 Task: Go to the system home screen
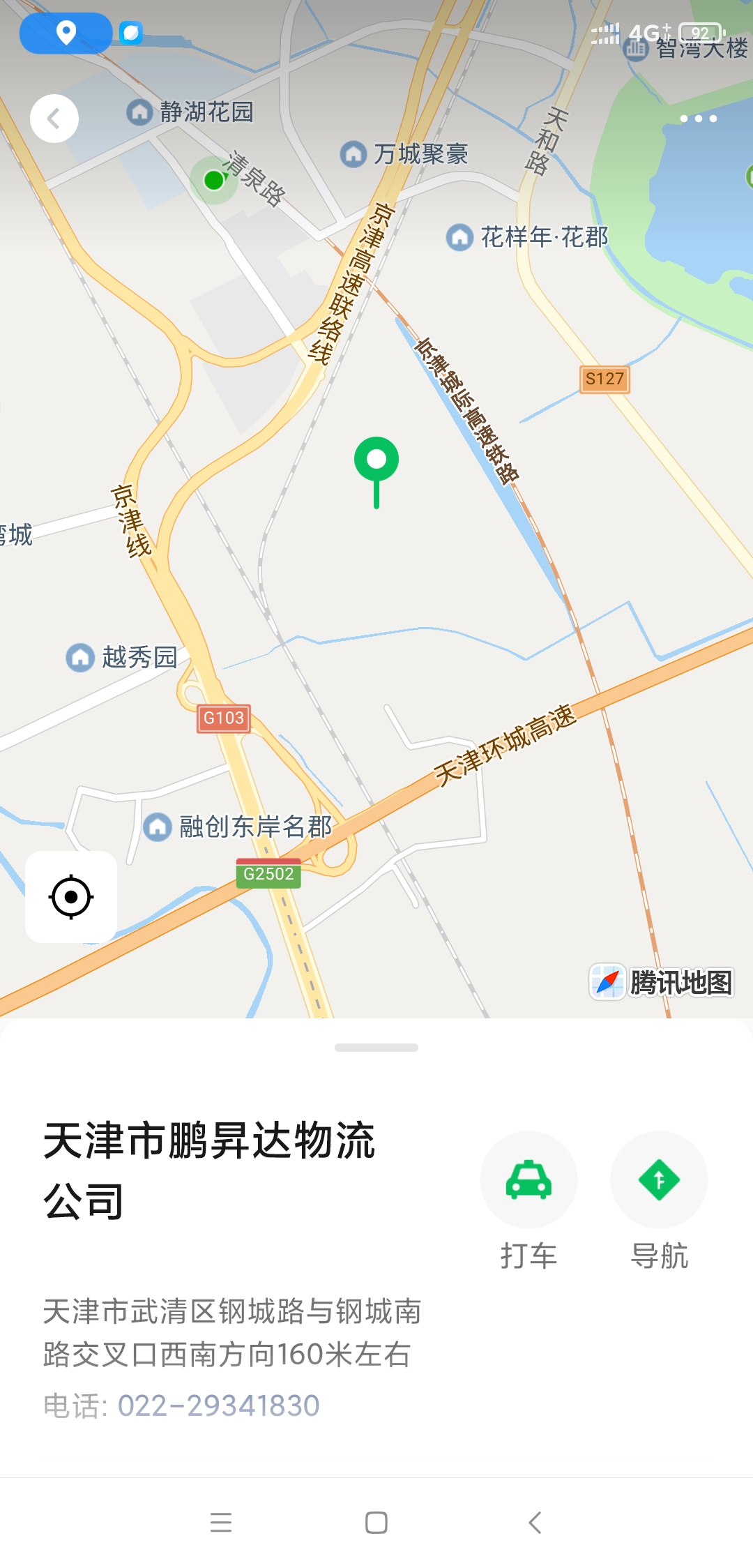(376, 1522)
